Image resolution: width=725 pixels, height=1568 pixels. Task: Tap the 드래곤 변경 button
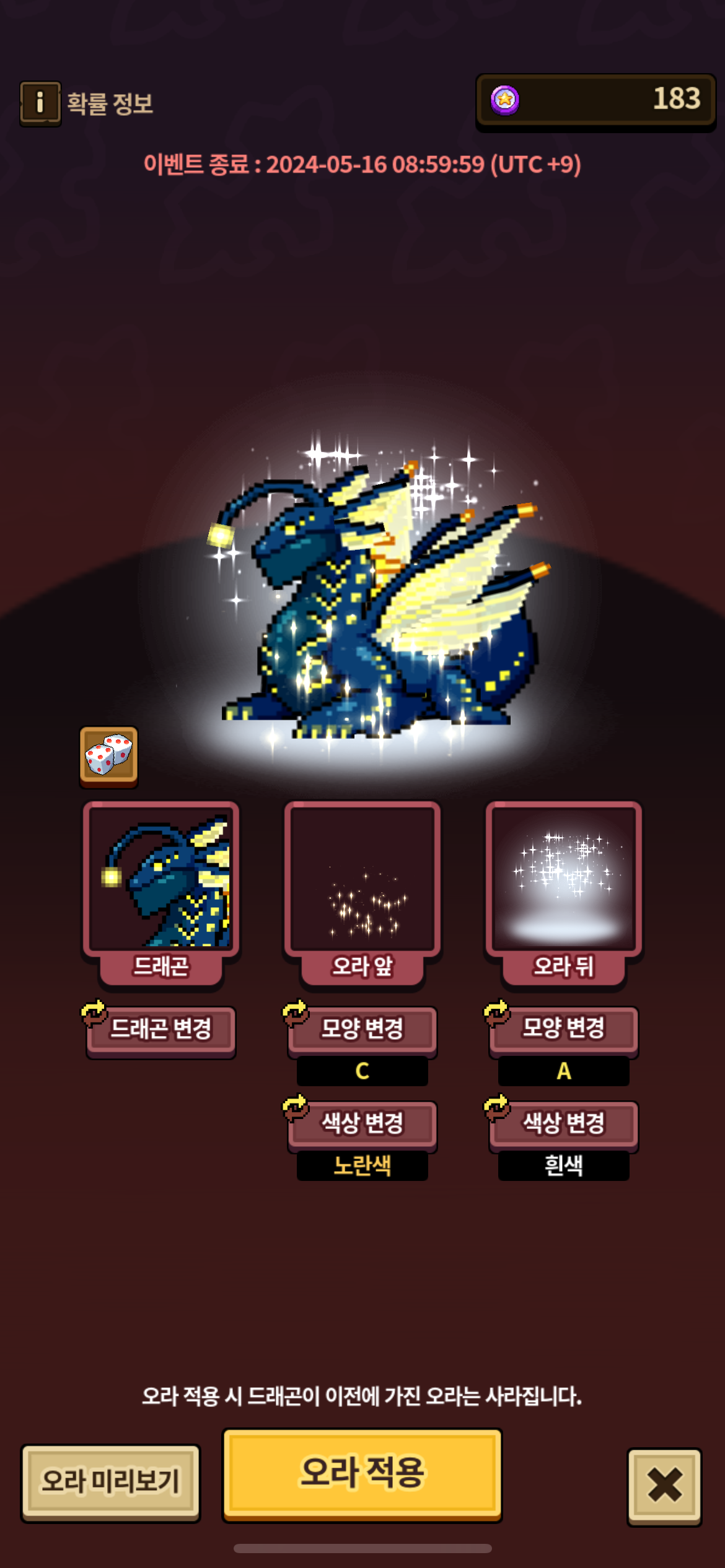tap(161, 1029)
